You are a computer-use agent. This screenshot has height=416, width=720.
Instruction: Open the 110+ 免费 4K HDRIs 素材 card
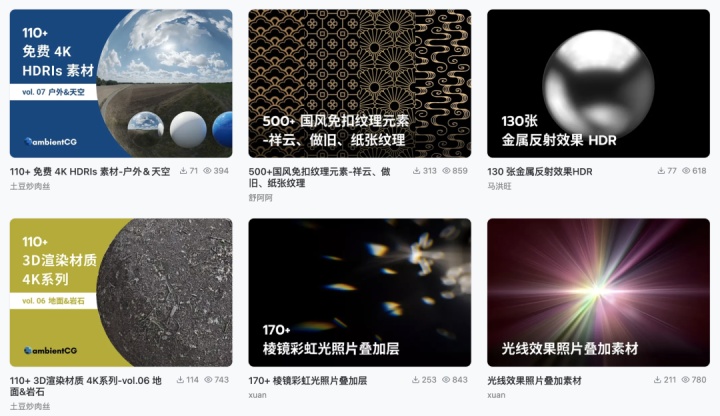(x=121, y=83)
